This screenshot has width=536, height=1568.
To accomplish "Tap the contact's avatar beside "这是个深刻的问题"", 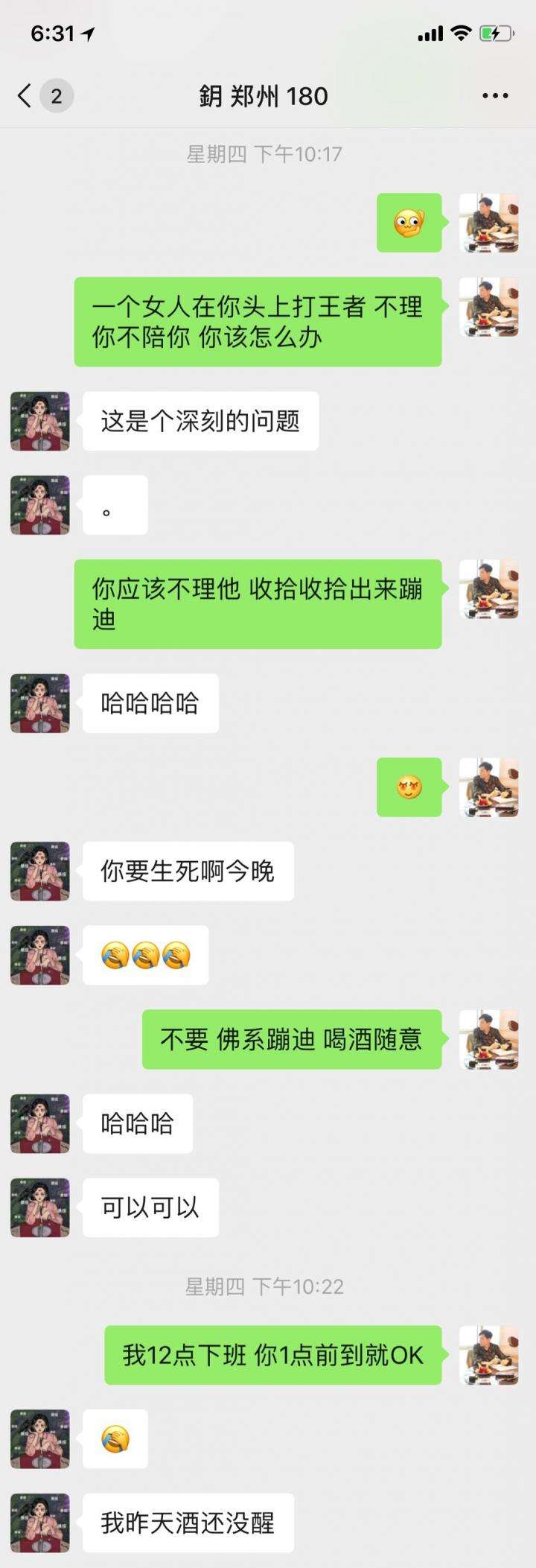I will tap(39, 421).
